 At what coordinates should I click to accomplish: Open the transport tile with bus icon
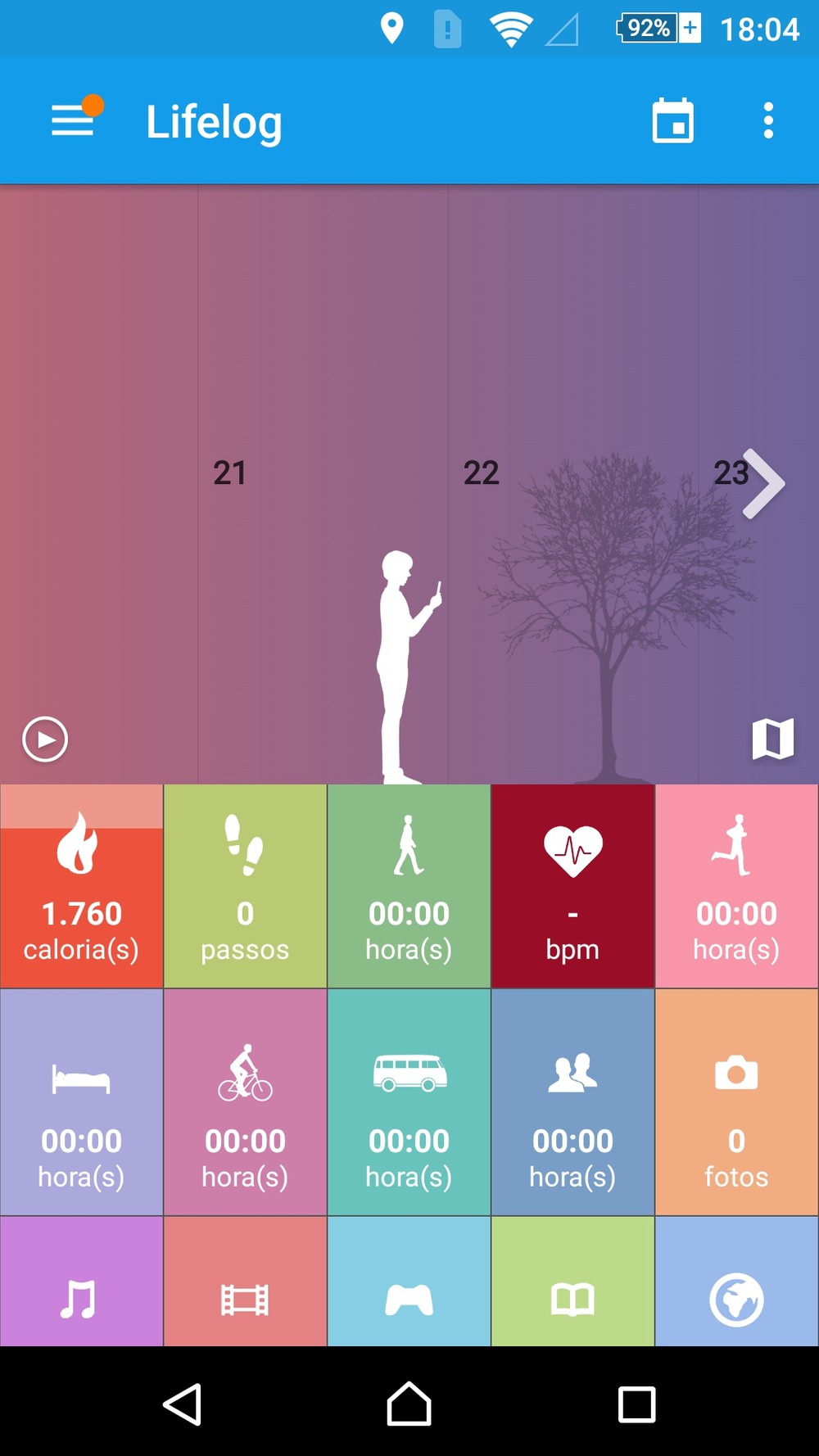click(x=409, y=1102)
